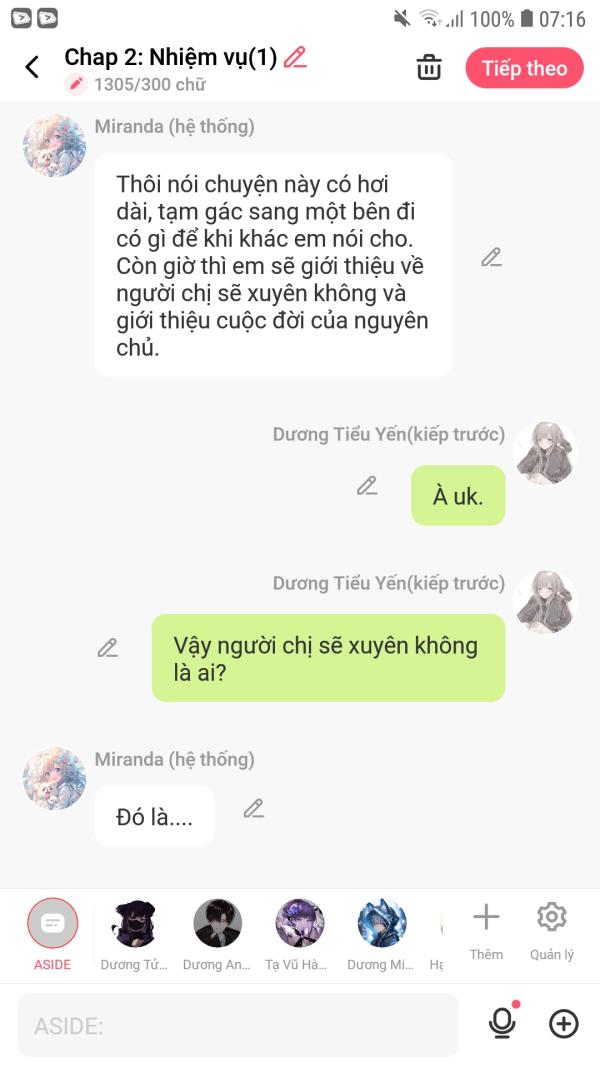Edit the chapter title with the pencil icon
600x1067 pixels.
click(294, 57)
